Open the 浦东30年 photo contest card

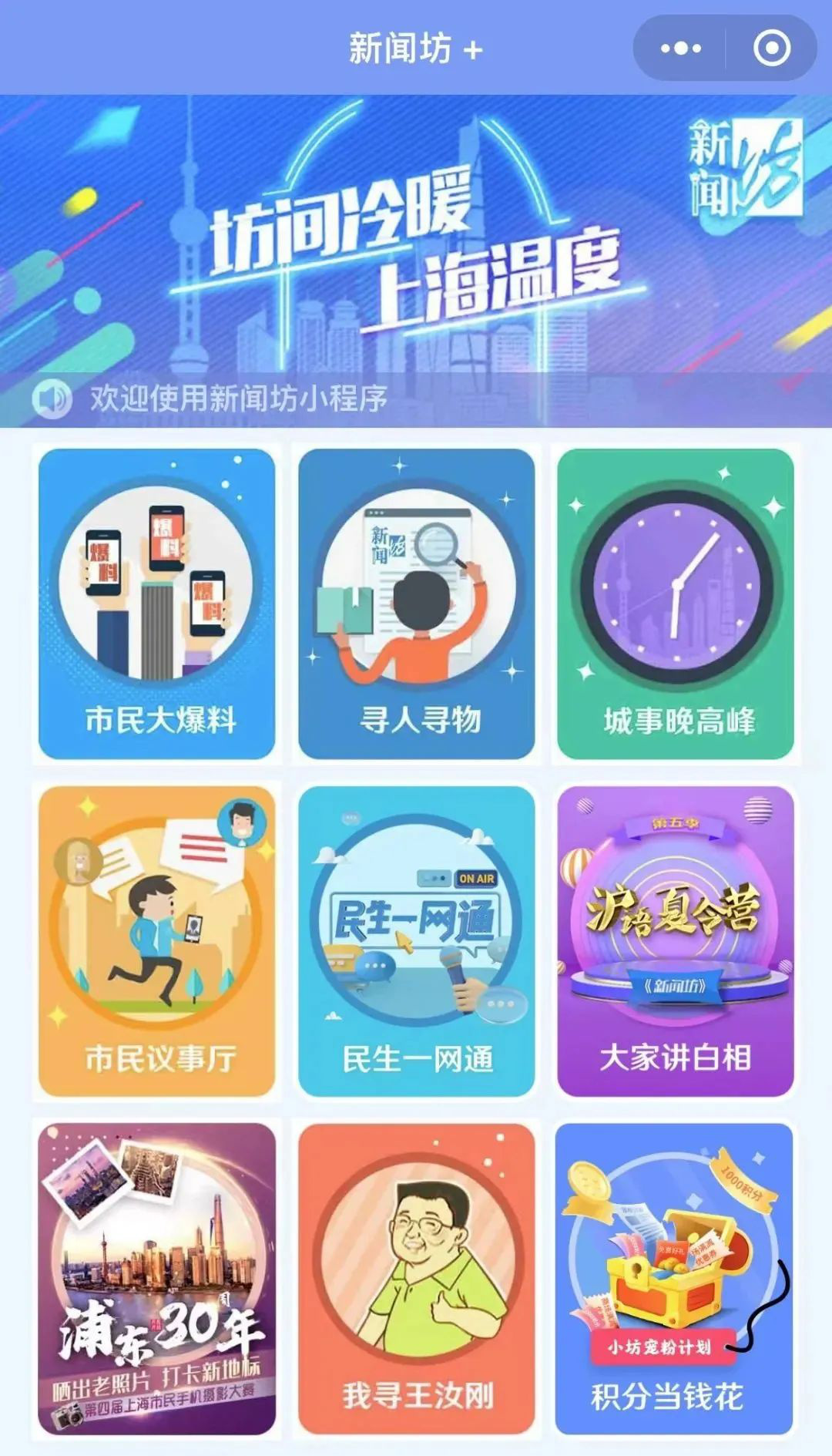coord(157,1279)
